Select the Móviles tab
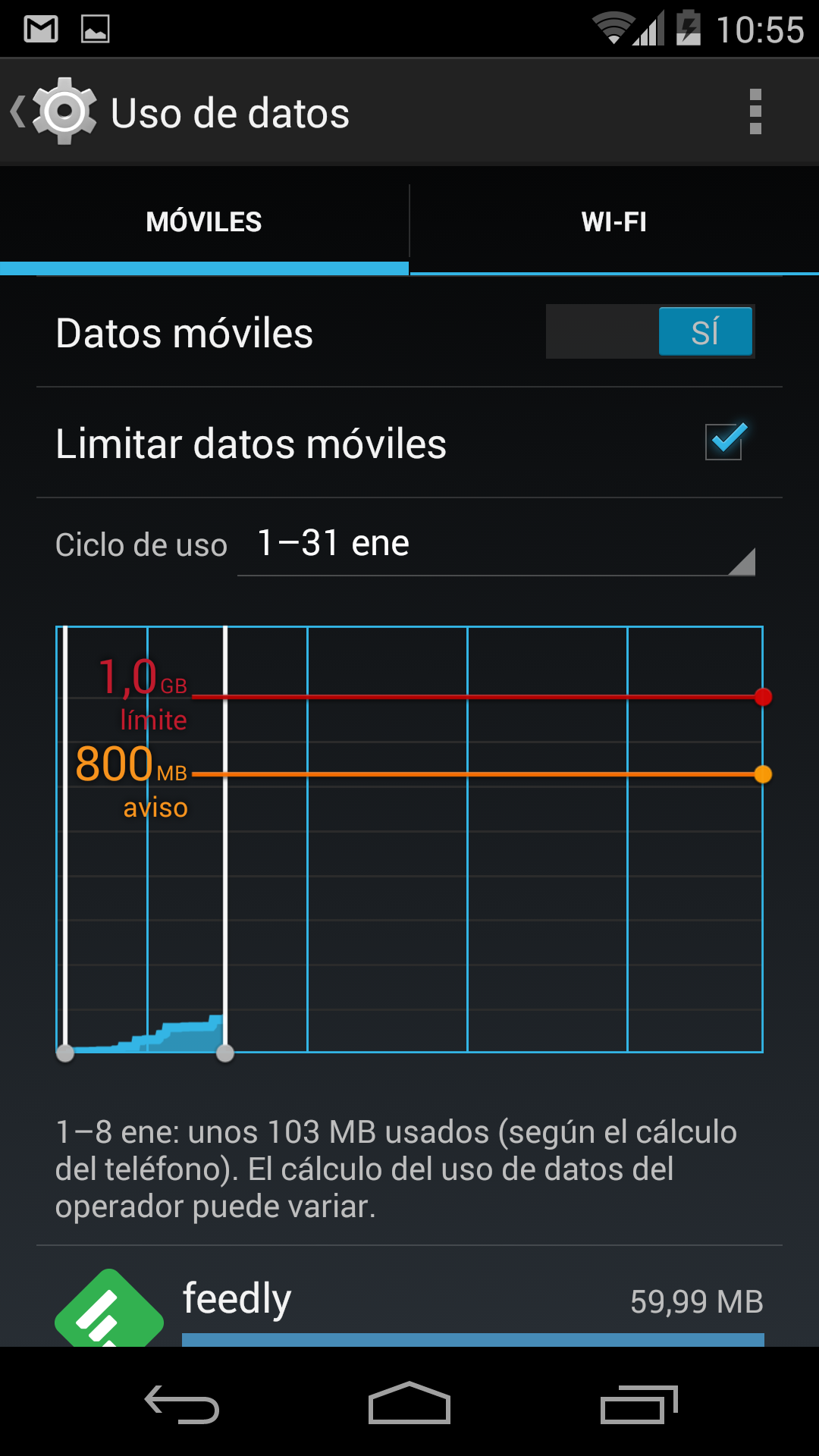The height and width of the screenshot is (1456, 819). tap(204, 222)
